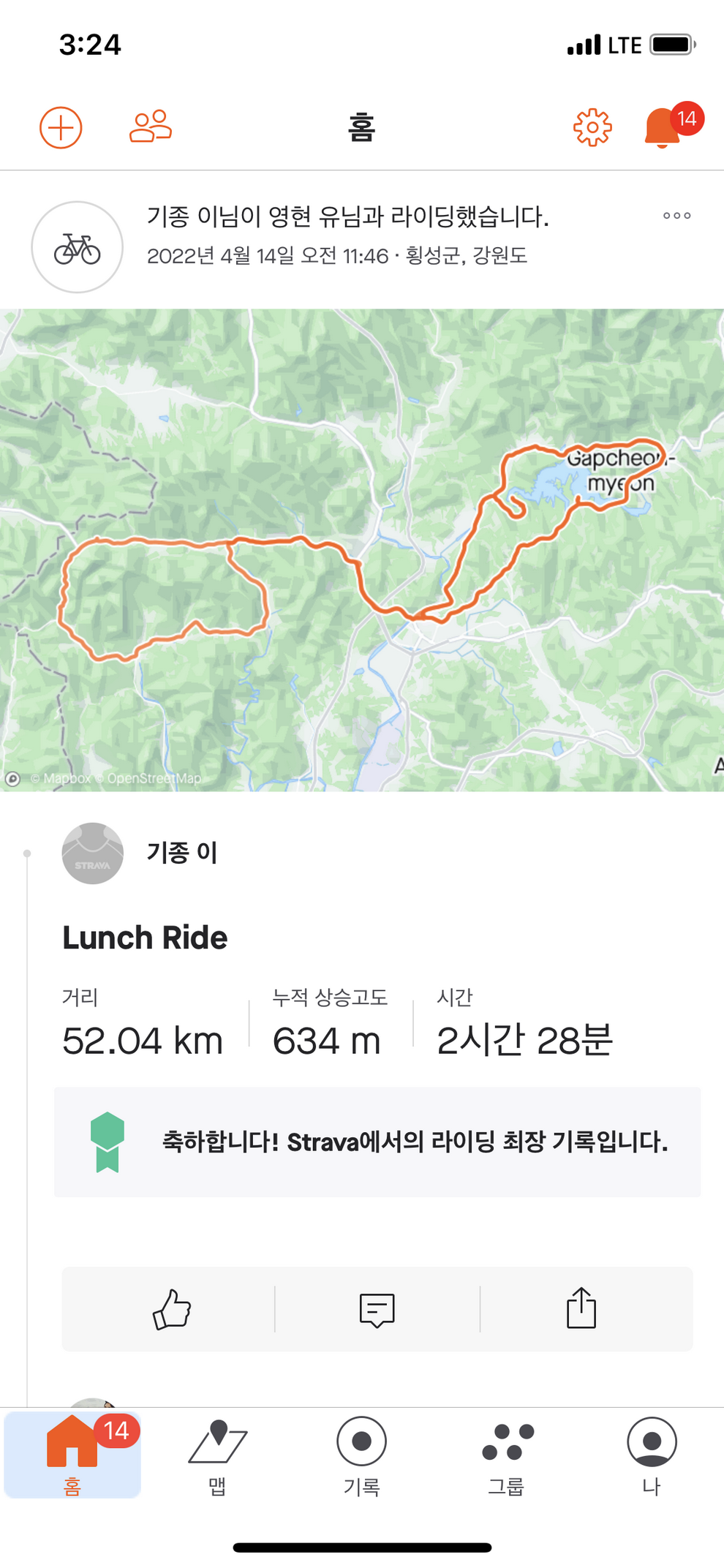The height and width of the screenshot is (1568, 724).
Task: Open 기종 이's profile avatar
Action: click(x=93, y=853)
